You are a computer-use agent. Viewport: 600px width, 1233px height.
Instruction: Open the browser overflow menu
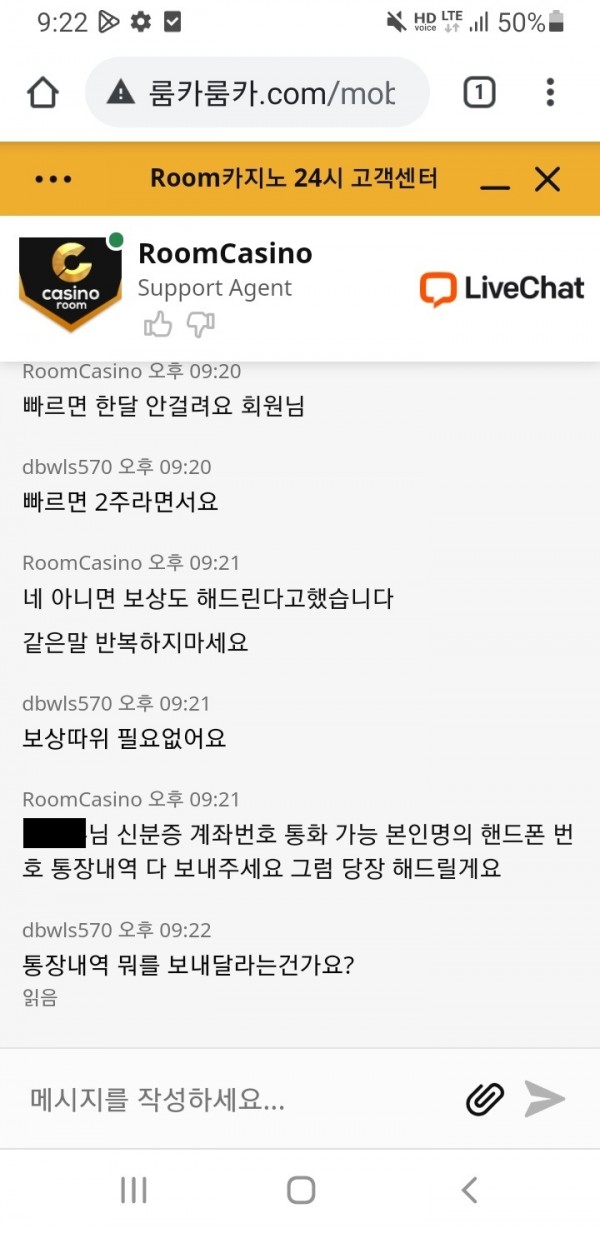(x=550, y=93)
